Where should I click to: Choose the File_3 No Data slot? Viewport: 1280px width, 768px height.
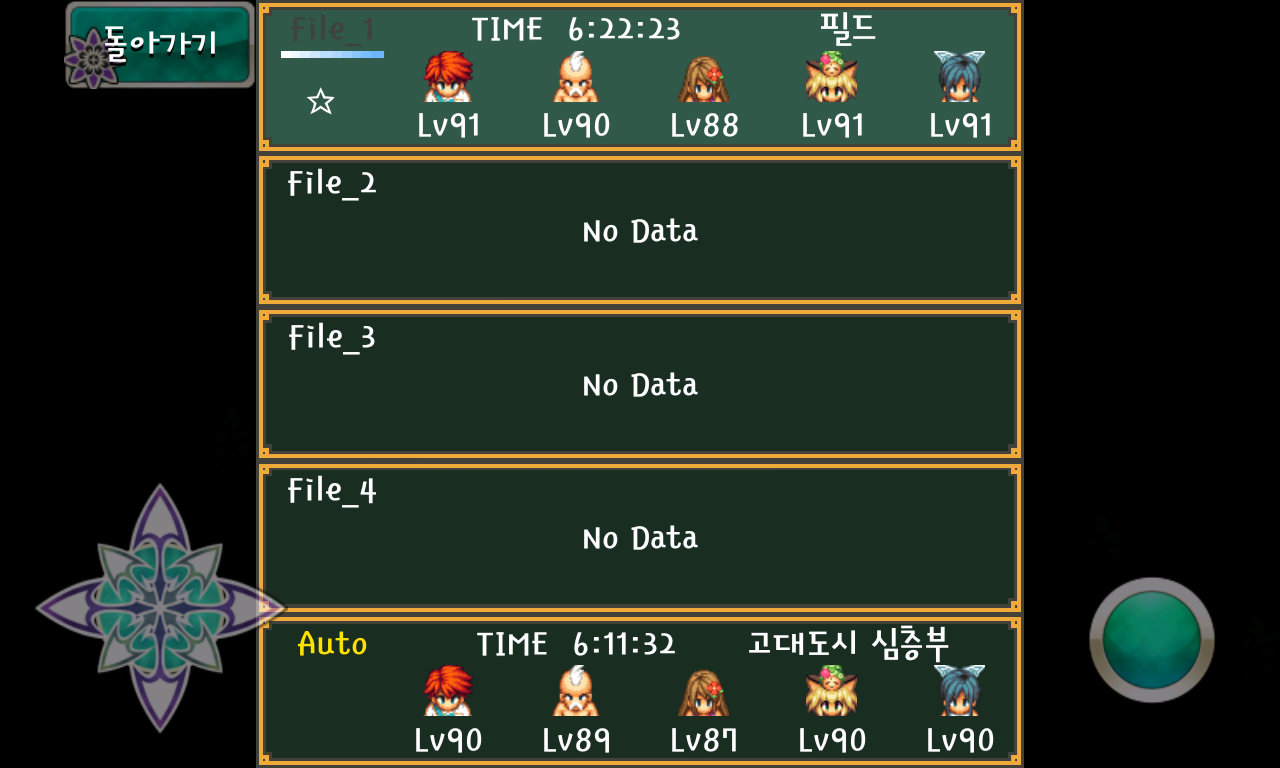(x=640, y=384)
